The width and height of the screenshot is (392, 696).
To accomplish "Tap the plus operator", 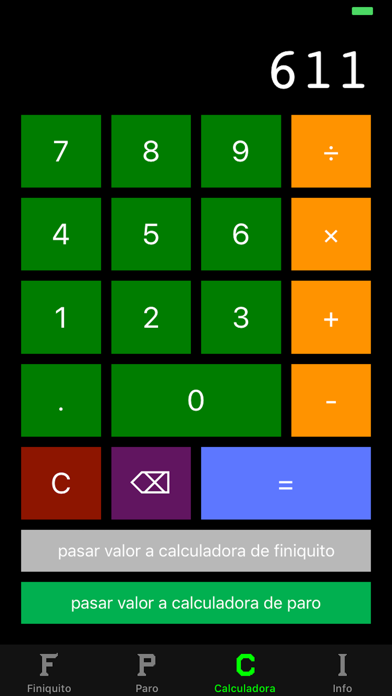I will [331, 317].
